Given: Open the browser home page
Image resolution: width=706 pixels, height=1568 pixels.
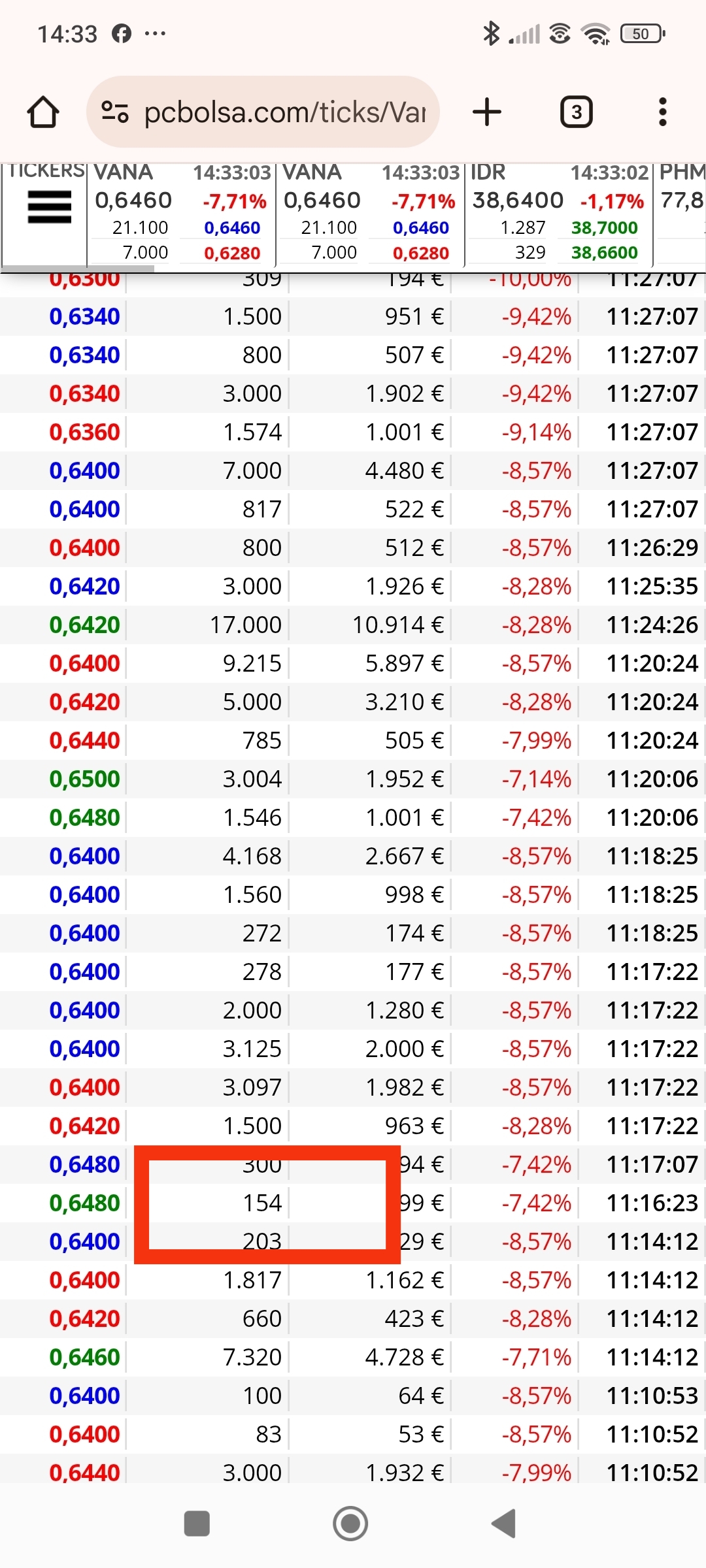Looking at the screenshot, I should pos(43,112).
